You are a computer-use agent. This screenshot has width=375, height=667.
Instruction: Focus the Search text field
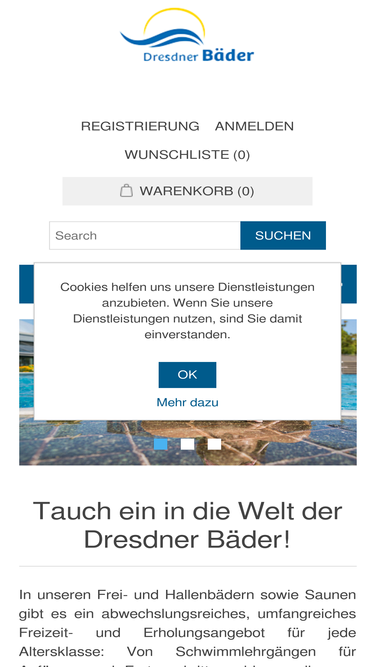click(x=145, y=235)
